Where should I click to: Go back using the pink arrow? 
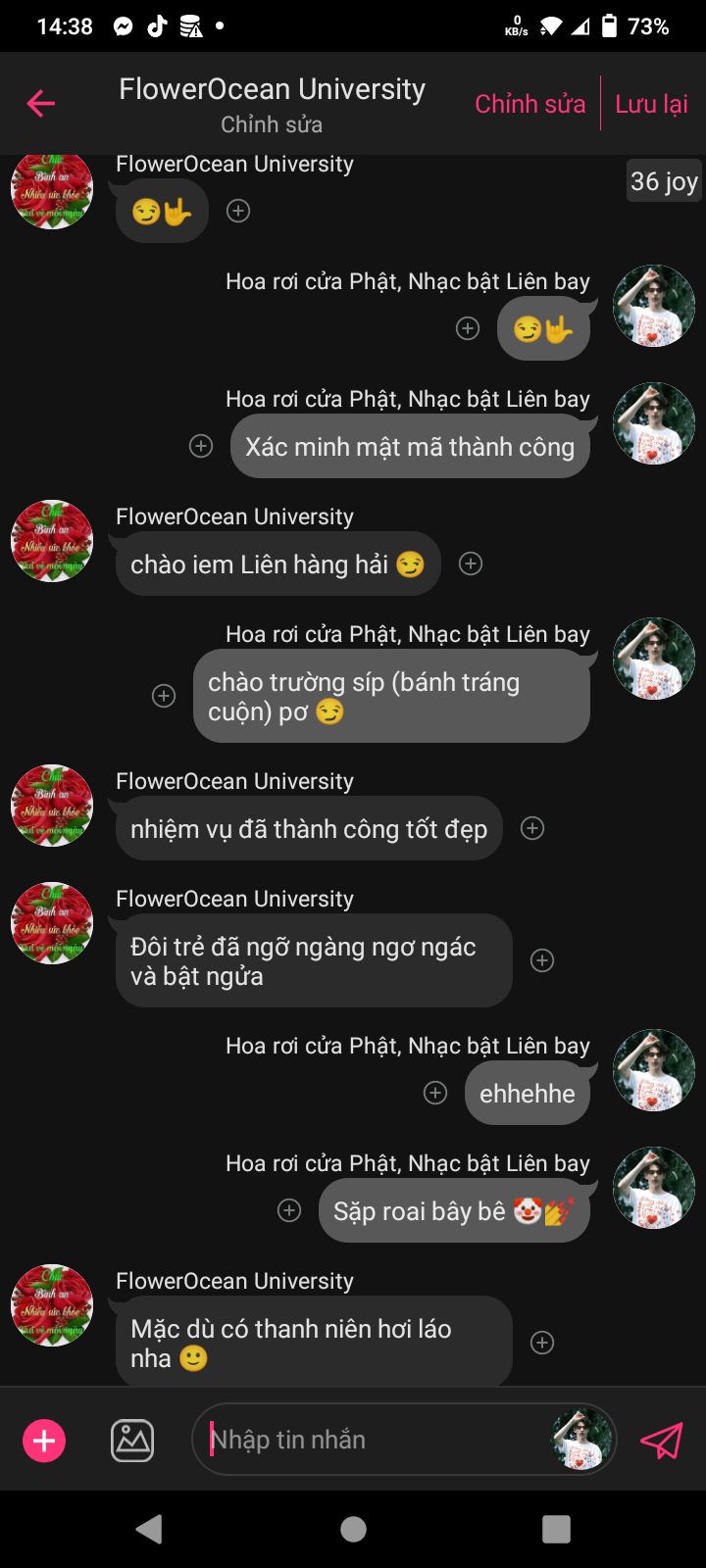tap(40, 103)
